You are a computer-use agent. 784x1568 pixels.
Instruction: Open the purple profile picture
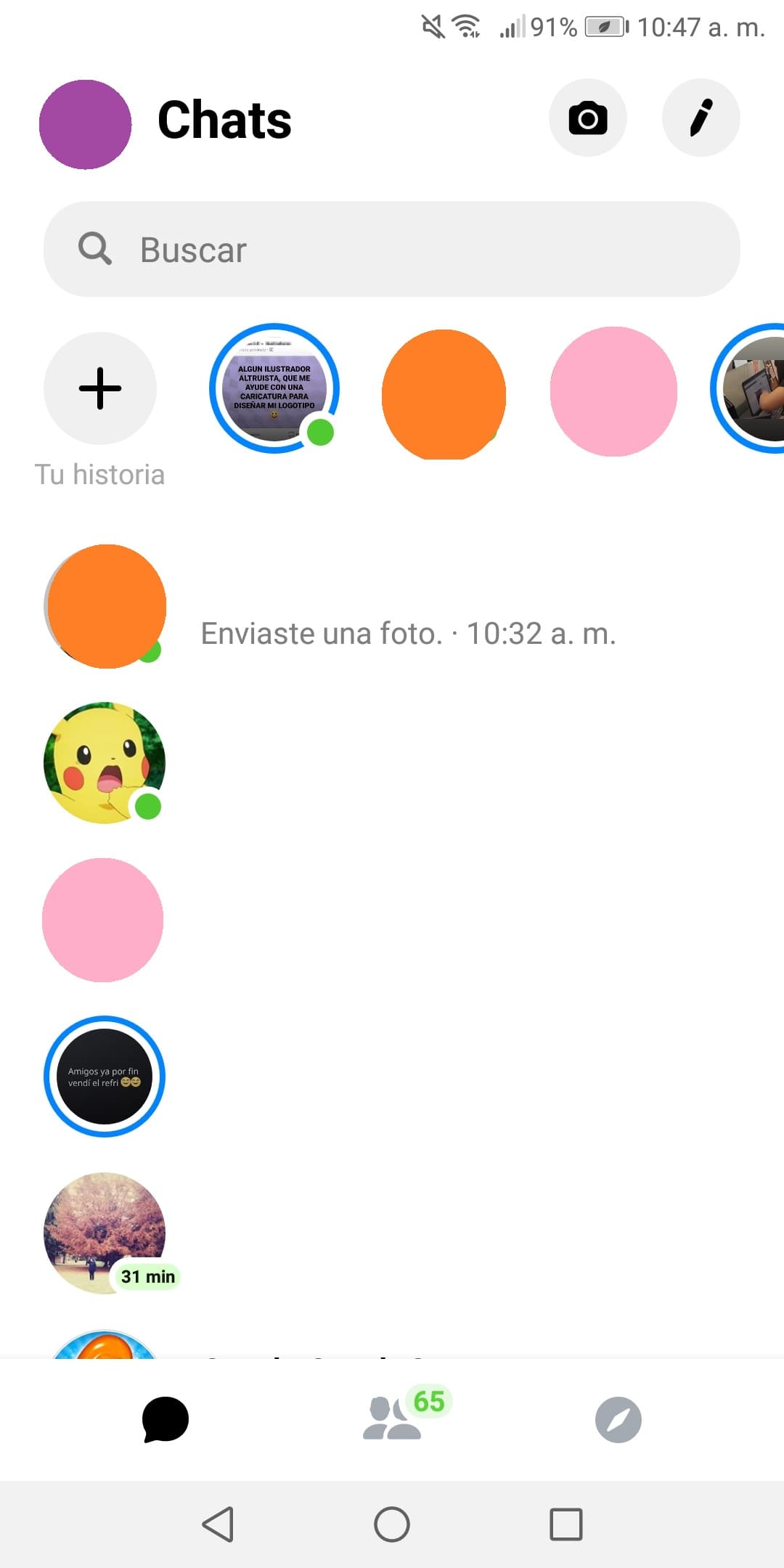point(85,124)
